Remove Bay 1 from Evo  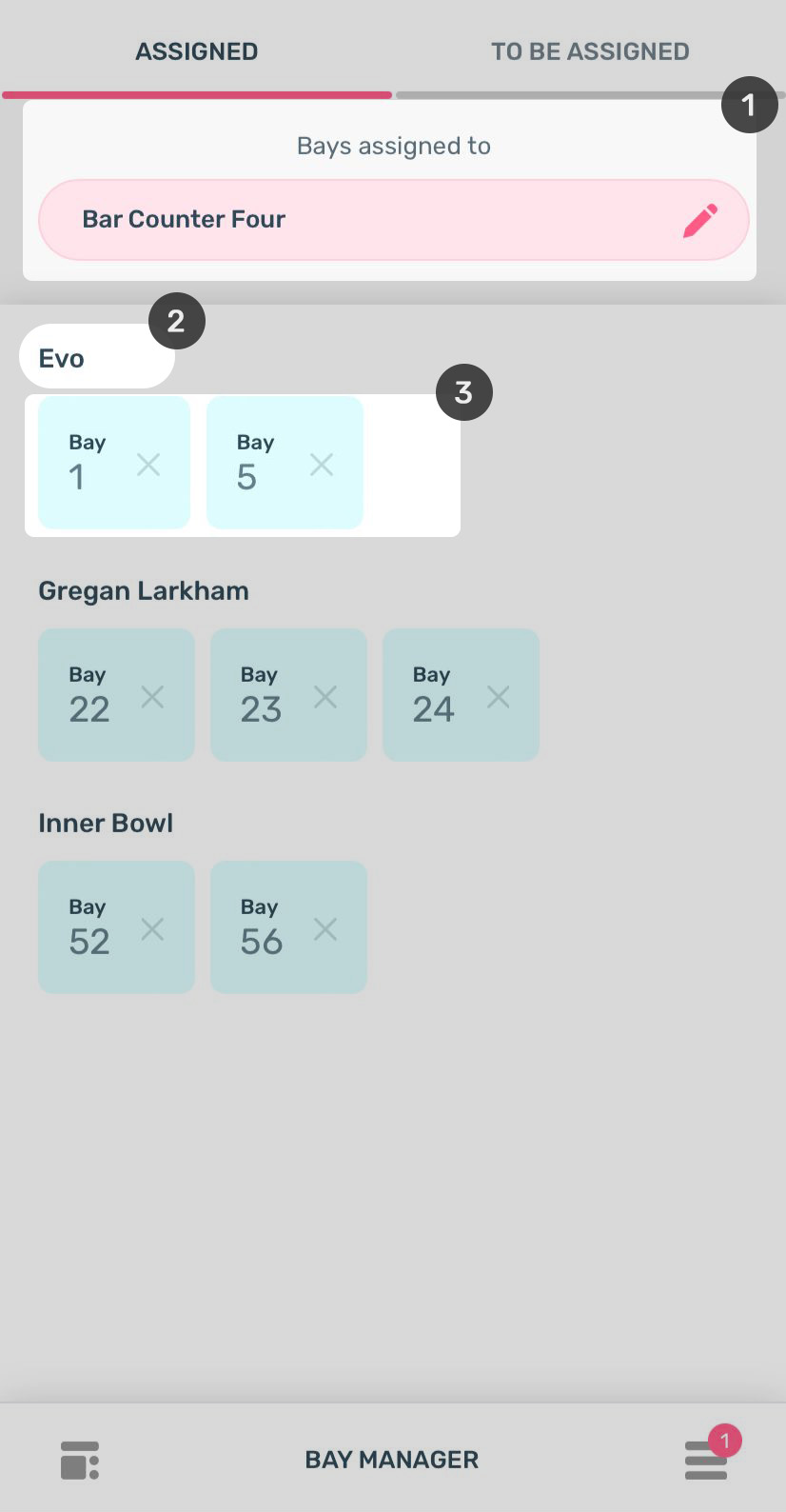148,465
